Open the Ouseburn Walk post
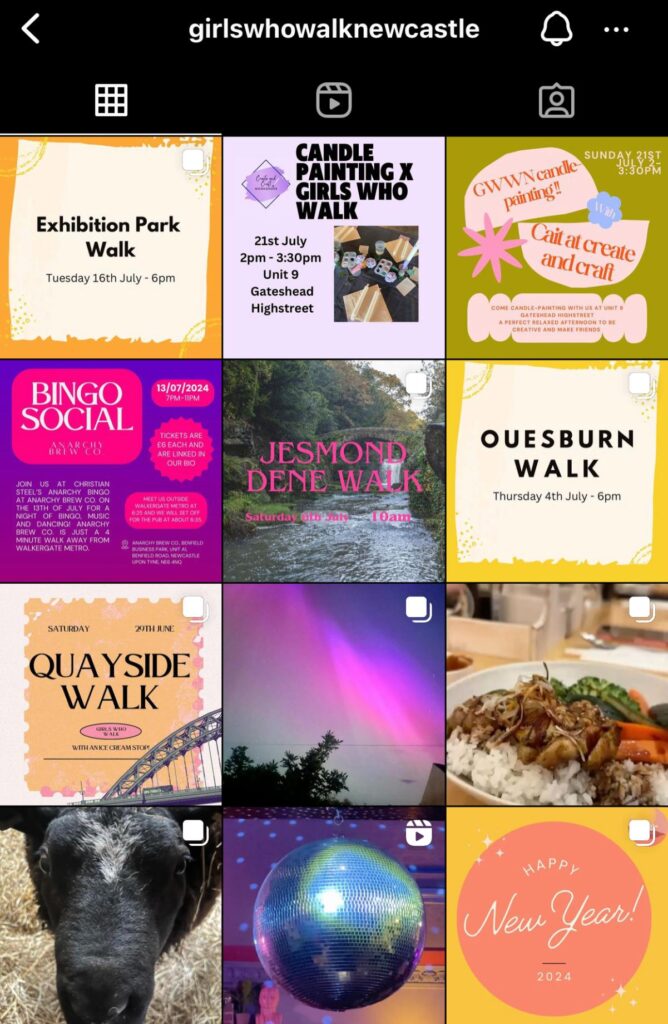Viewport: 668px width, 1024px height. click(x=557, y=471)
